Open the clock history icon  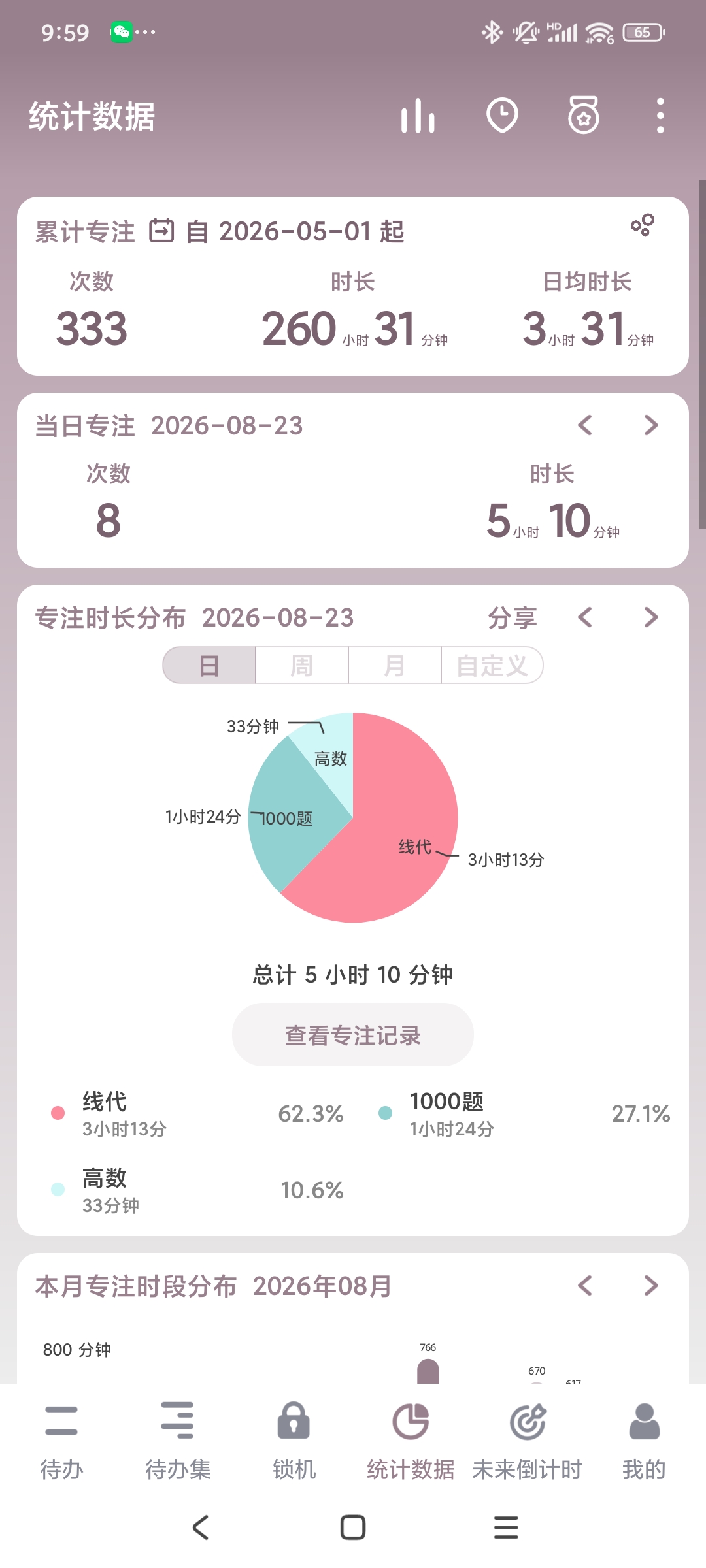(x=502, y=116)
